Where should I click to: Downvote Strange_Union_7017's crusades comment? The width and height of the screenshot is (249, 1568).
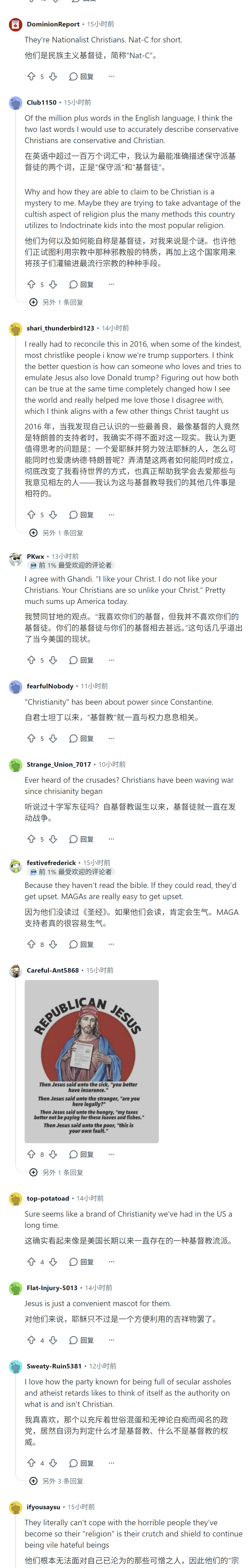click(53, 839)
